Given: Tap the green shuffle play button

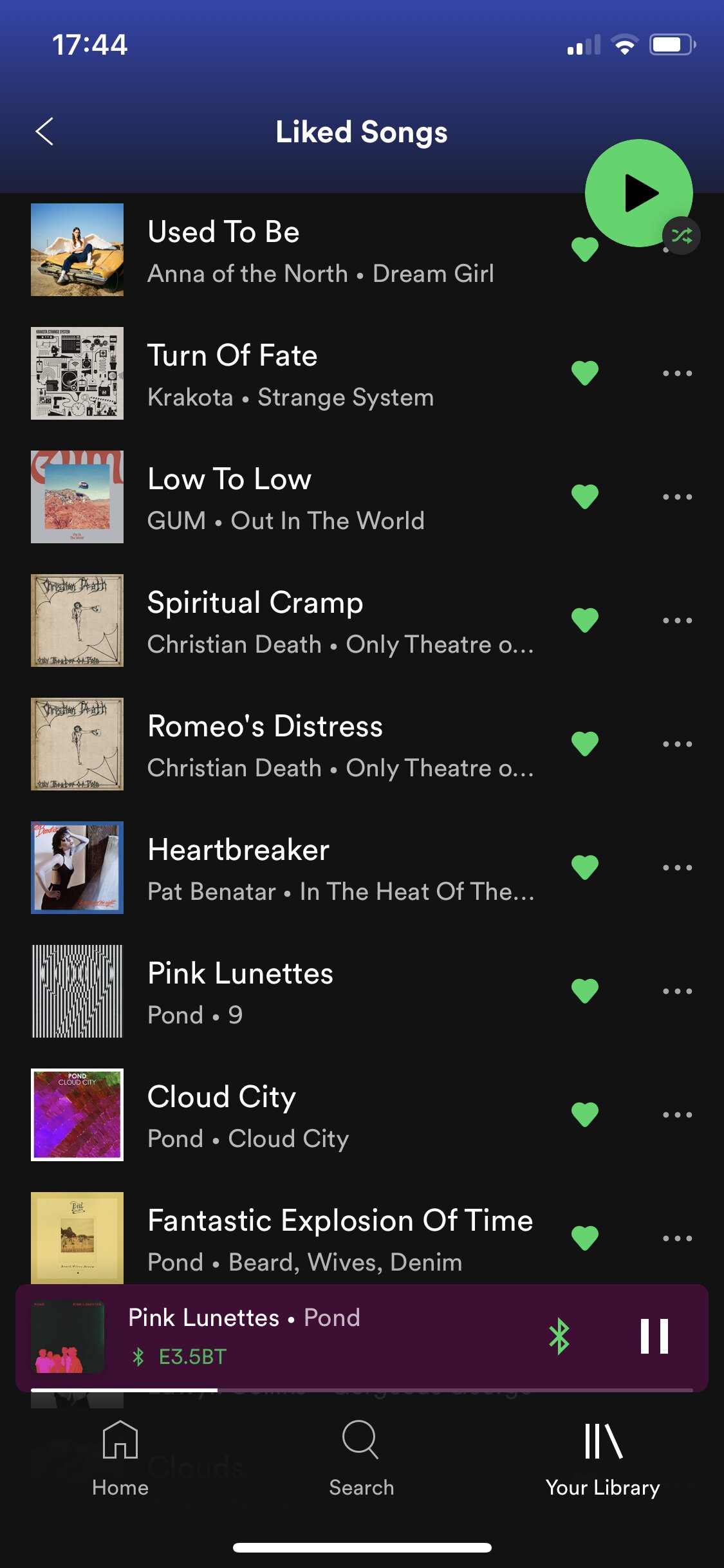Looking at the screenshot, I should pyautogui.click(x=638, y=193).
